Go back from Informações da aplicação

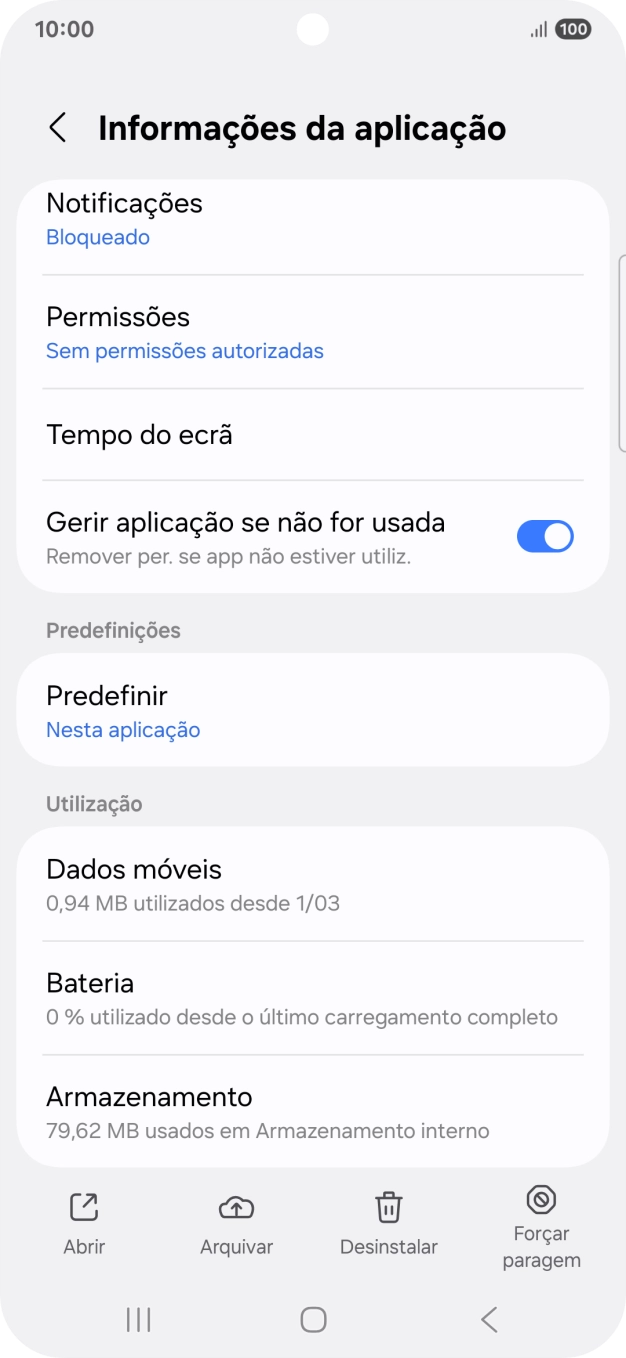(x=58, y=128)
